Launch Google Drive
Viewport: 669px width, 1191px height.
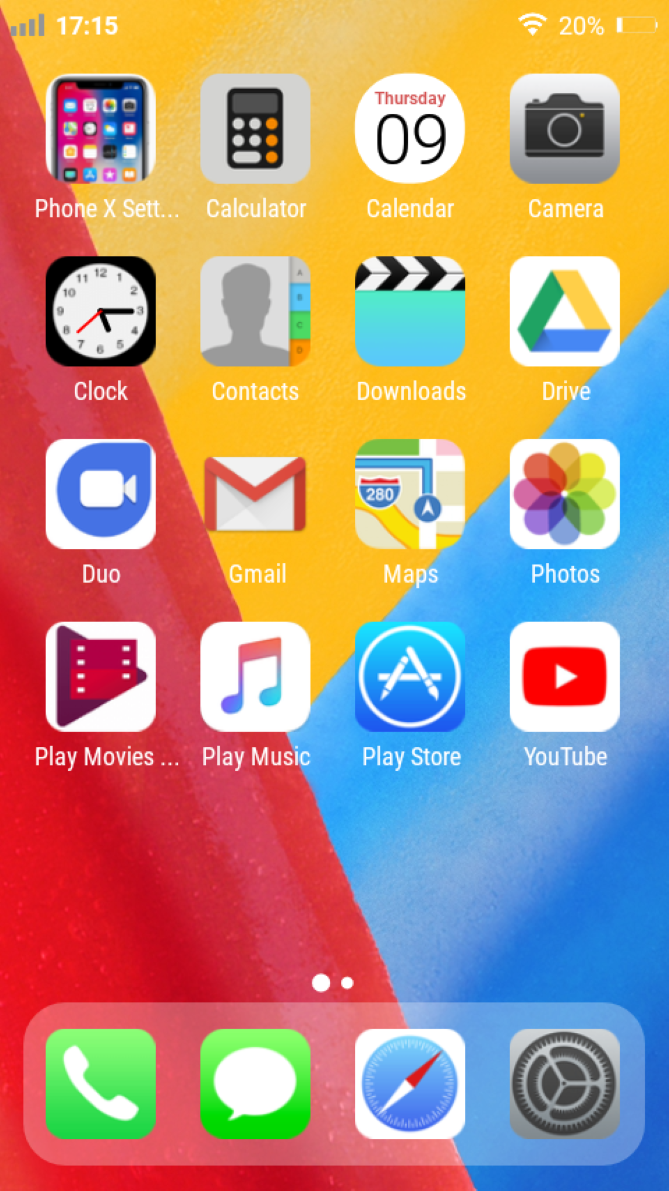[565, 312]
